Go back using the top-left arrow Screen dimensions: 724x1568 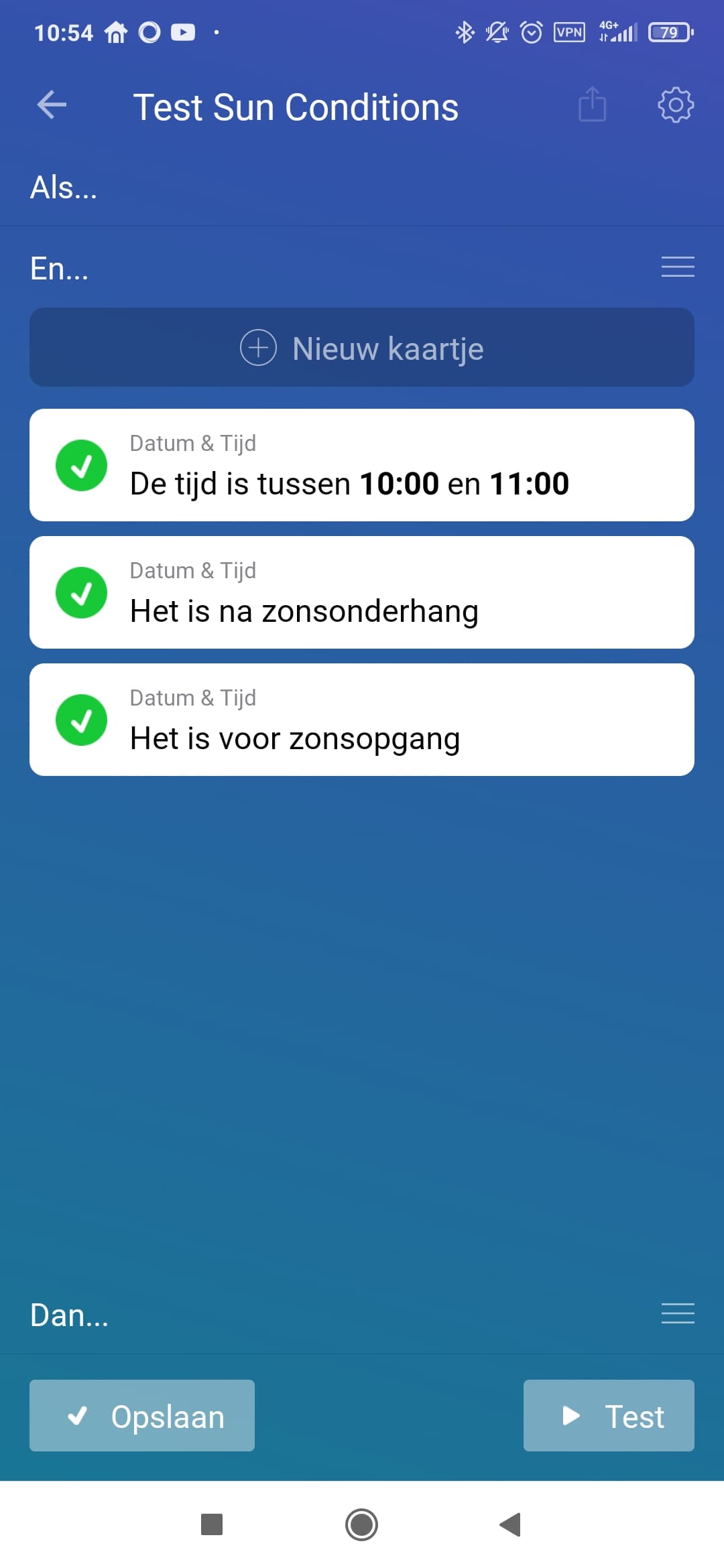[x=52, y=105]
